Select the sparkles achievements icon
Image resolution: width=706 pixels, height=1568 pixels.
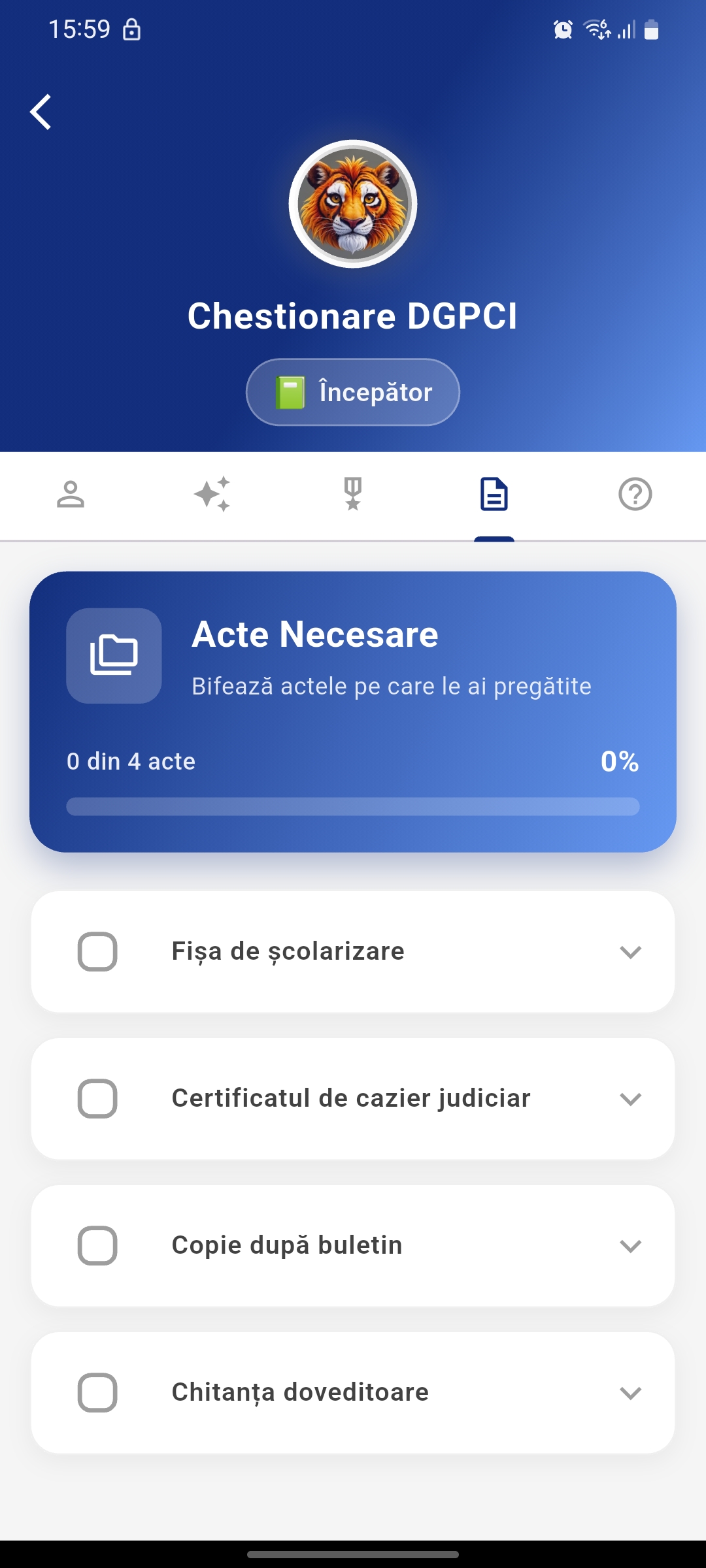click(212, 495)
